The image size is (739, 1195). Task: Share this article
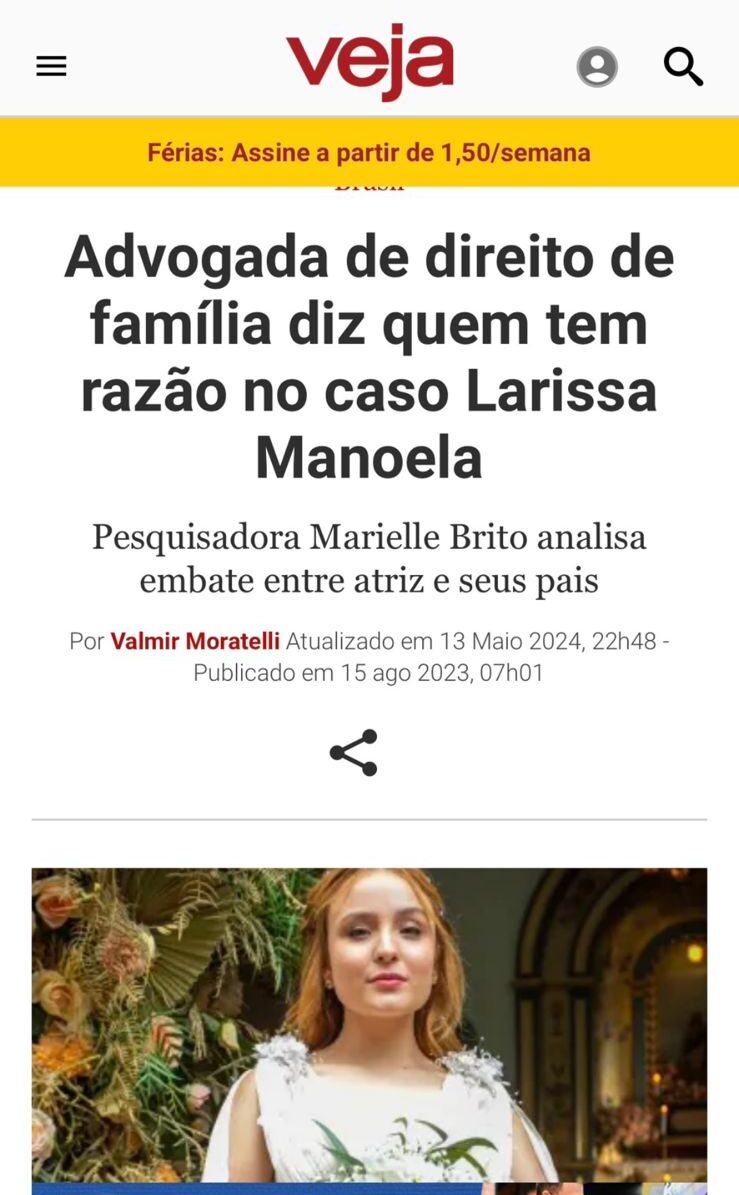354,752
